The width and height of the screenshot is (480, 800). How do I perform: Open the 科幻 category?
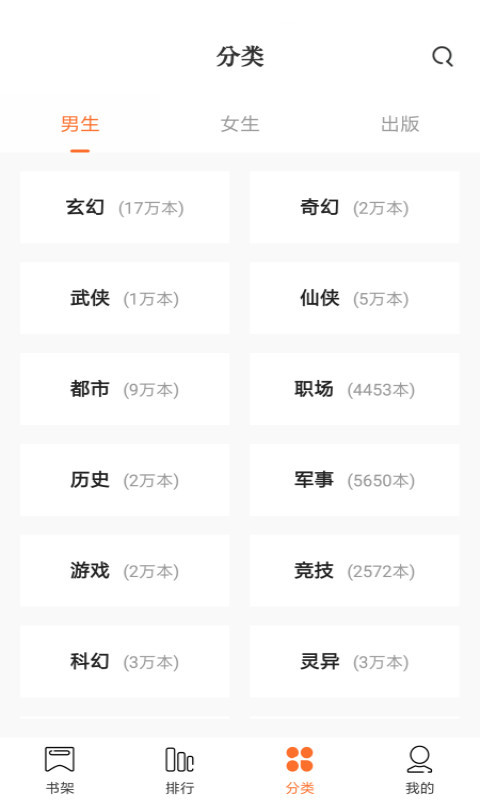point(124,662)
